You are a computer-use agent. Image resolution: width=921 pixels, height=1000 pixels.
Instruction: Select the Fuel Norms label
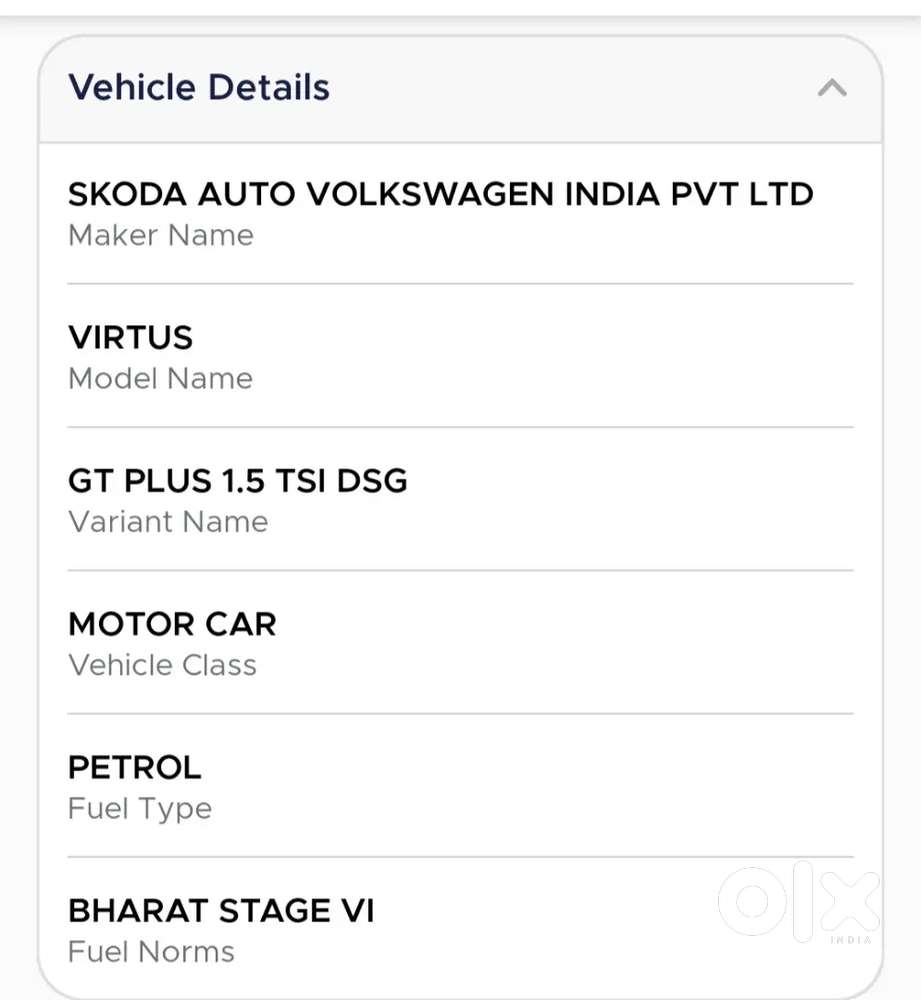coord(149,952)
